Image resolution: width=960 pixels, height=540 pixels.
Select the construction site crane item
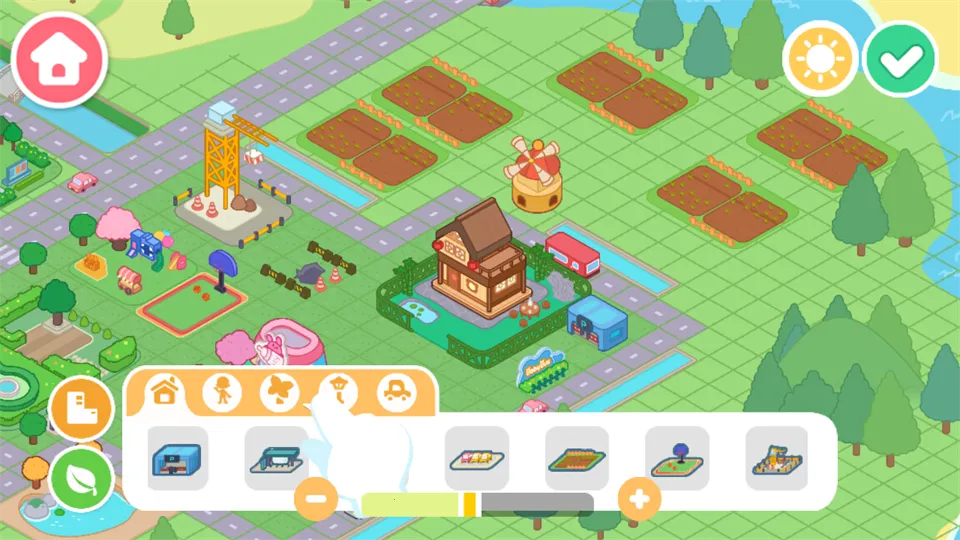(776, 458)
